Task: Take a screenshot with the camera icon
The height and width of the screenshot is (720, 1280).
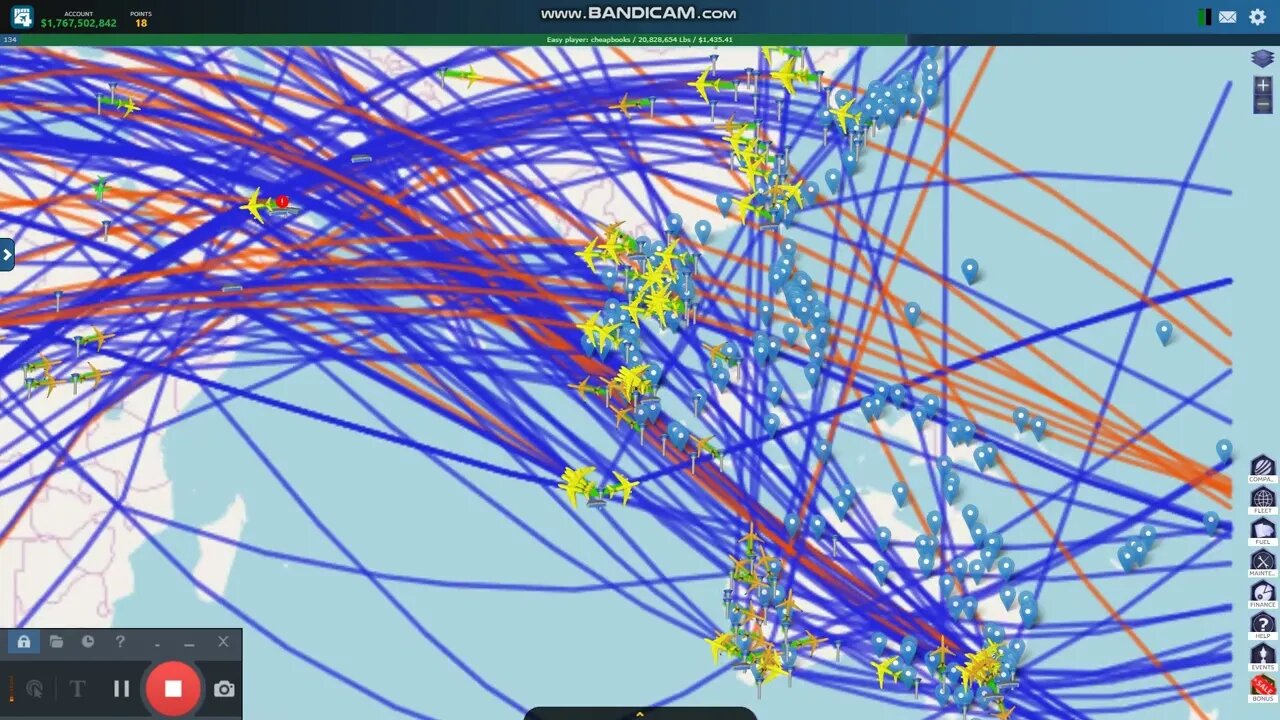Action: (224, 688)
